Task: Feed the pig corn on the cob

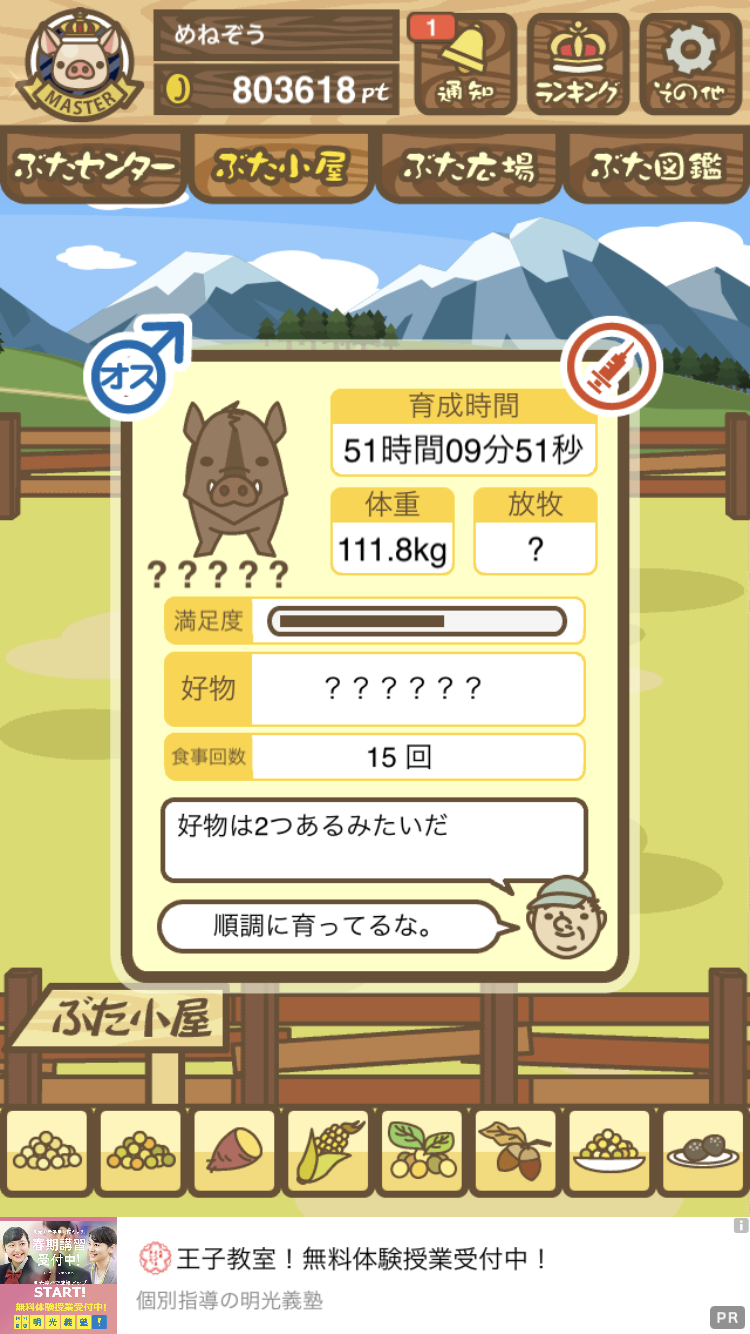Action: [x=327, y=1151]
